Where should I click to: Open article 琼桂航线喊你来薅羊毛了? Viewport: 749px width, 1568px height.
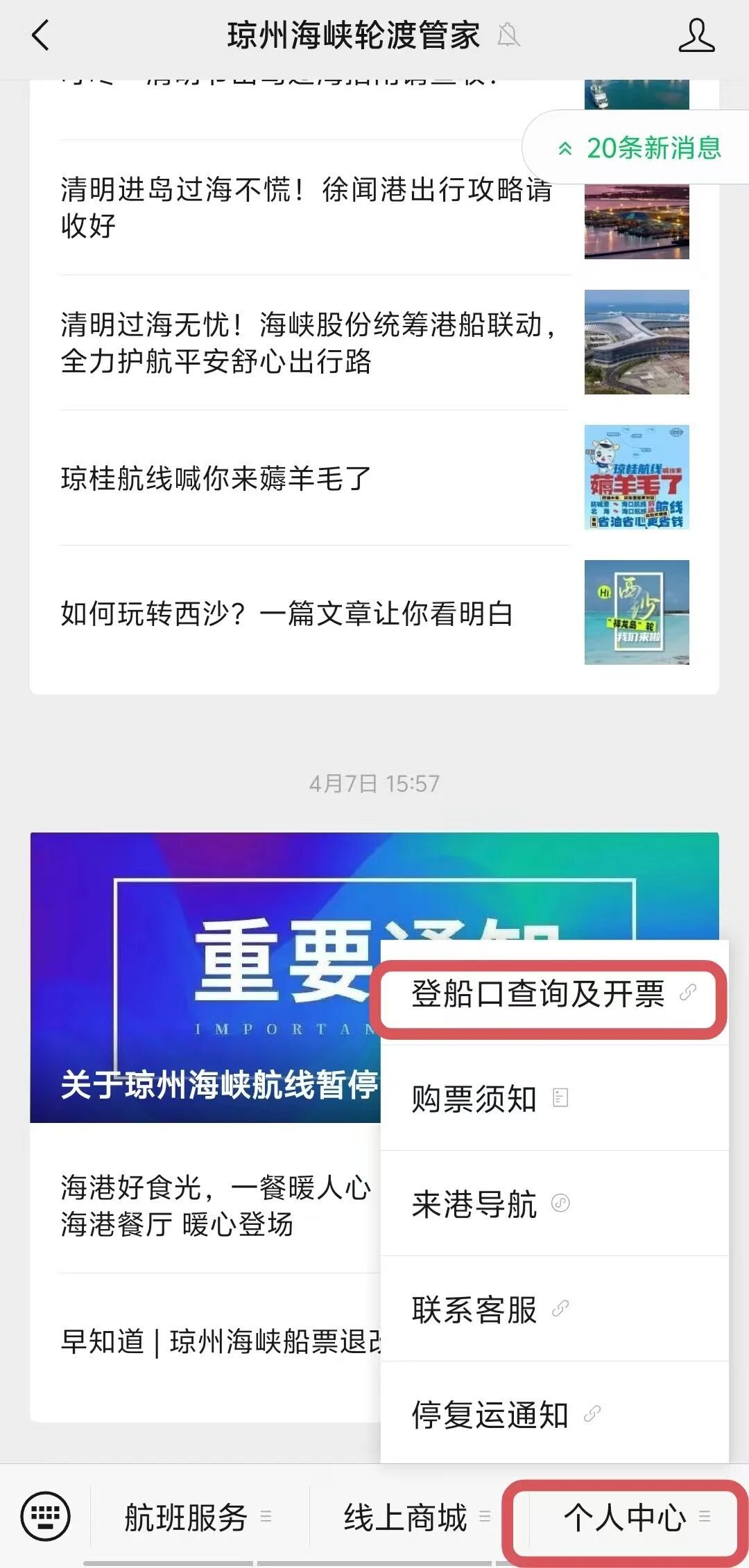305,478
